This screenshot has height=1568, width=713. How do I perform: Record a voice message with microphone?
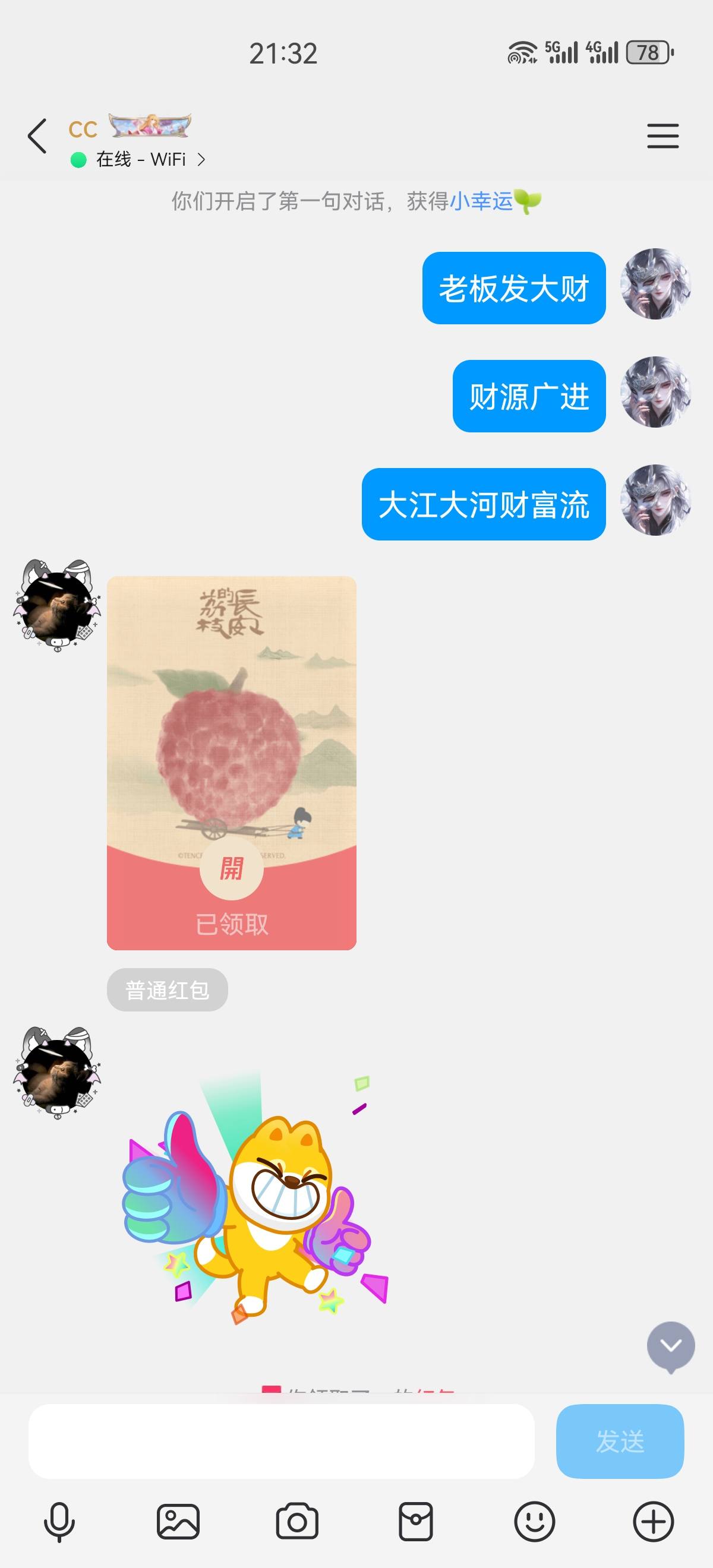click(x=59, y=1522)
